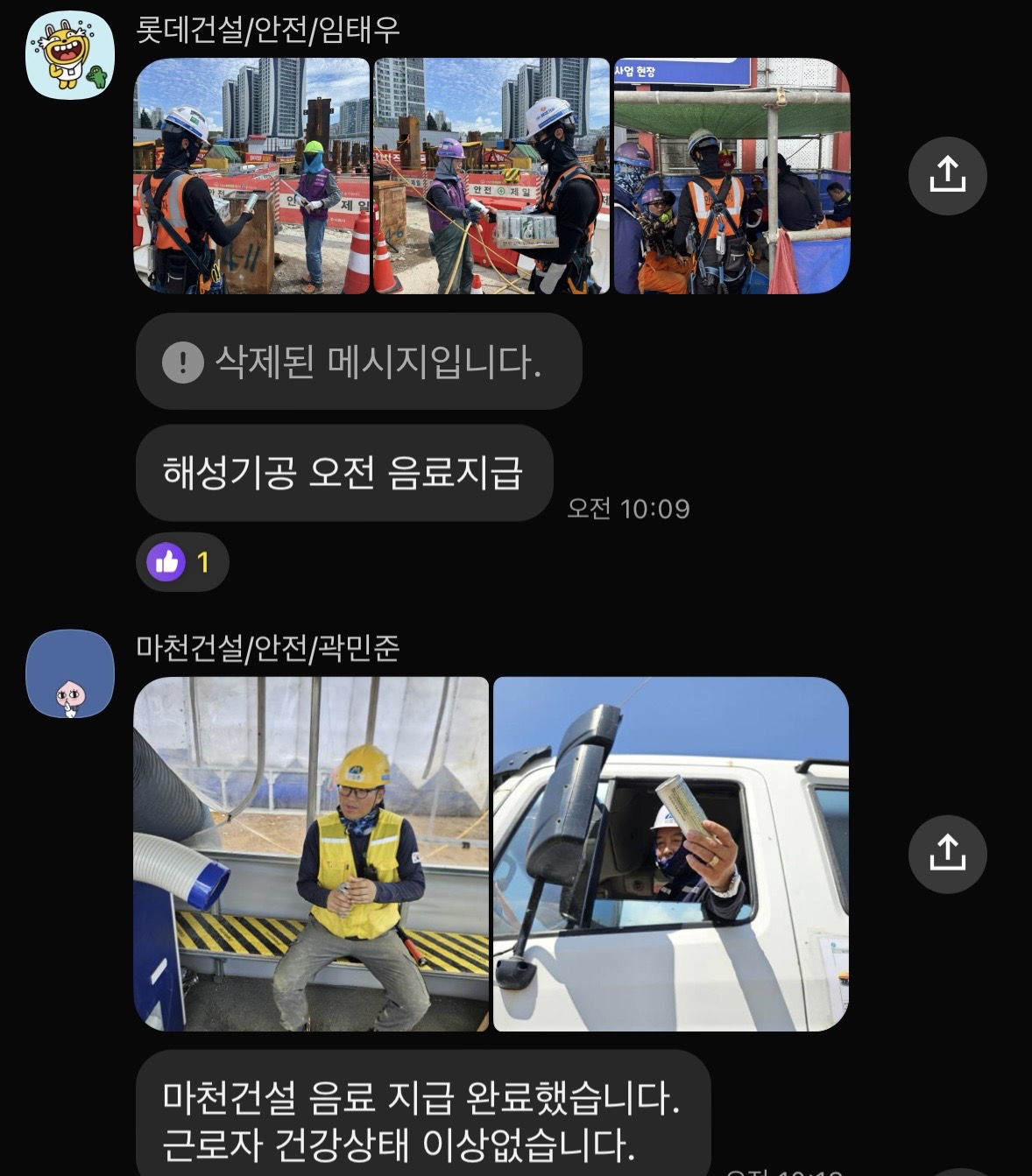Open 곽민준's profile picture
The width and height of the screenshot is (1032, 1176).
point(70,673)
